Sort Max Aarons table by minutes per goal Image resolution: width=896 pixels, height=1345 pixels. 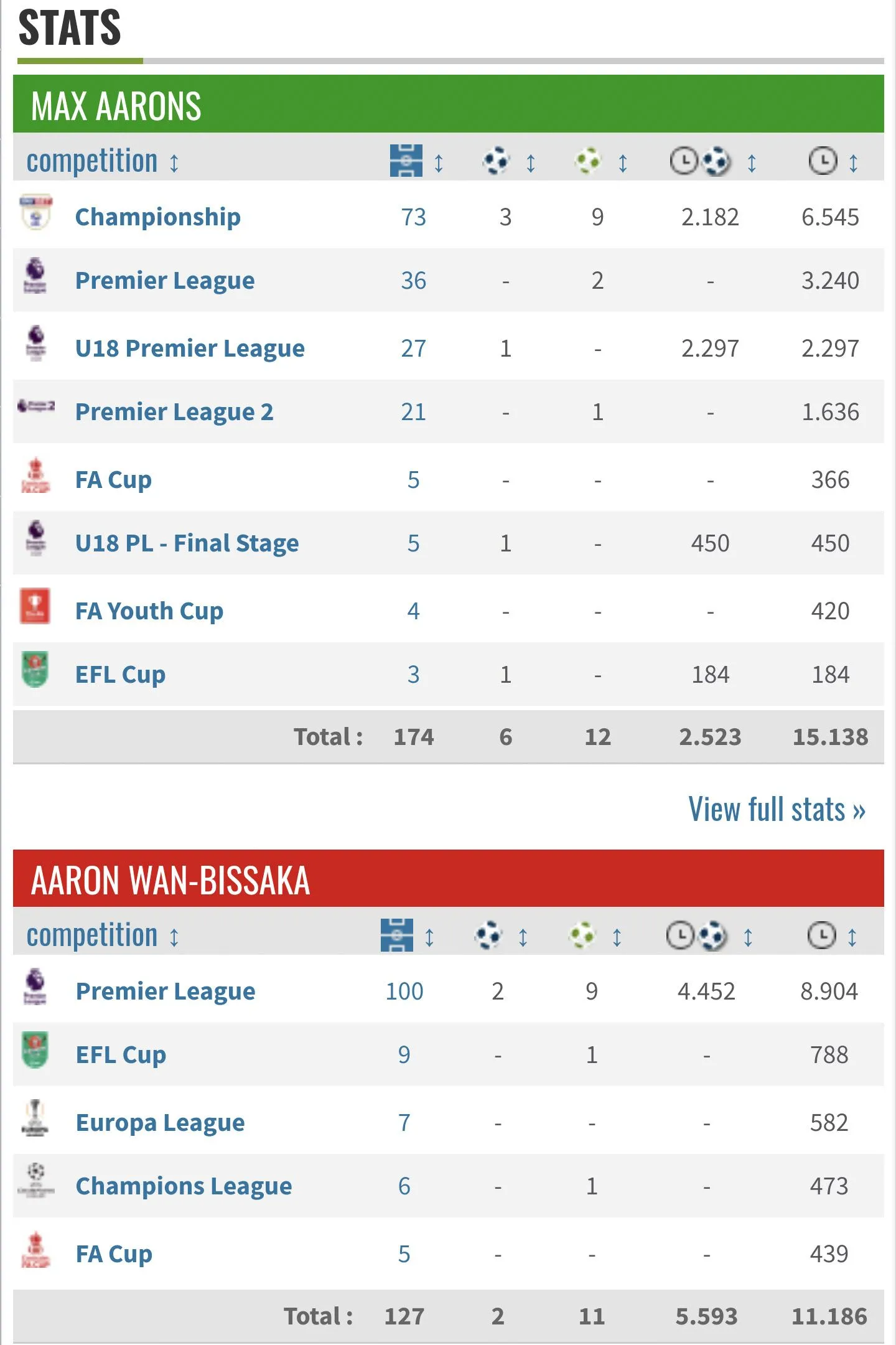pos(712,162)
